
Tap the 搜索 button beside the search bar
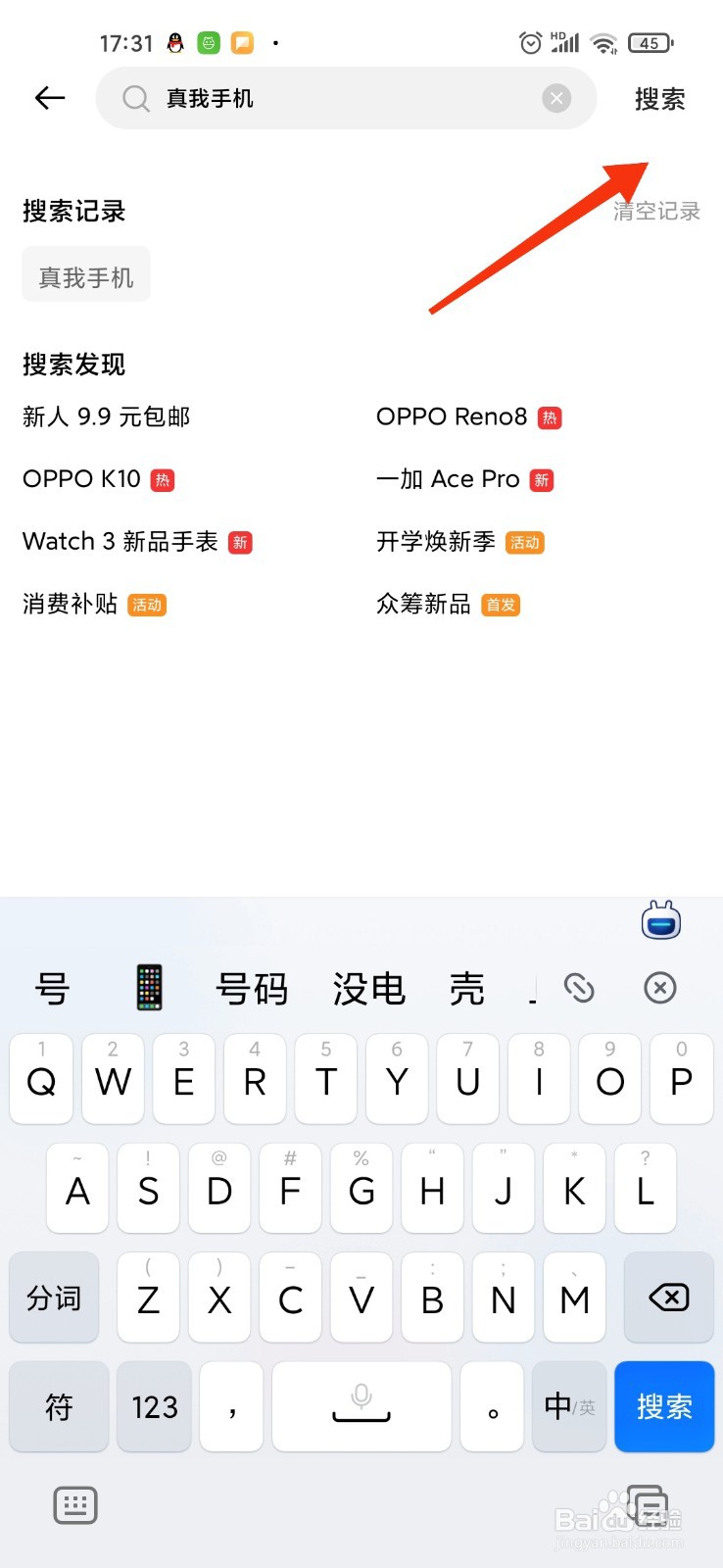click(659, 98)
